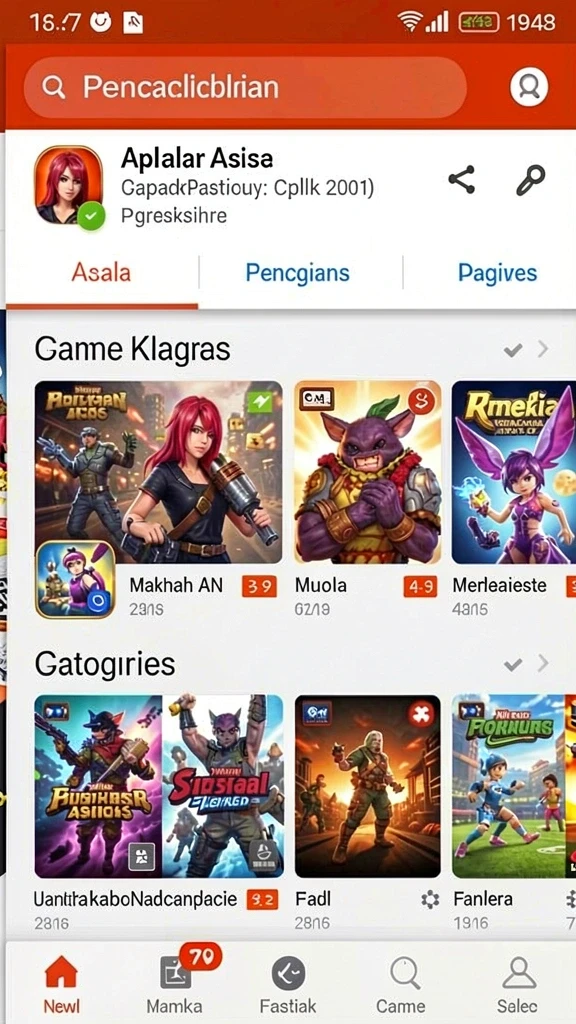Switch to the Pencgians tab

pyautogui.click(x=298, y=272)
